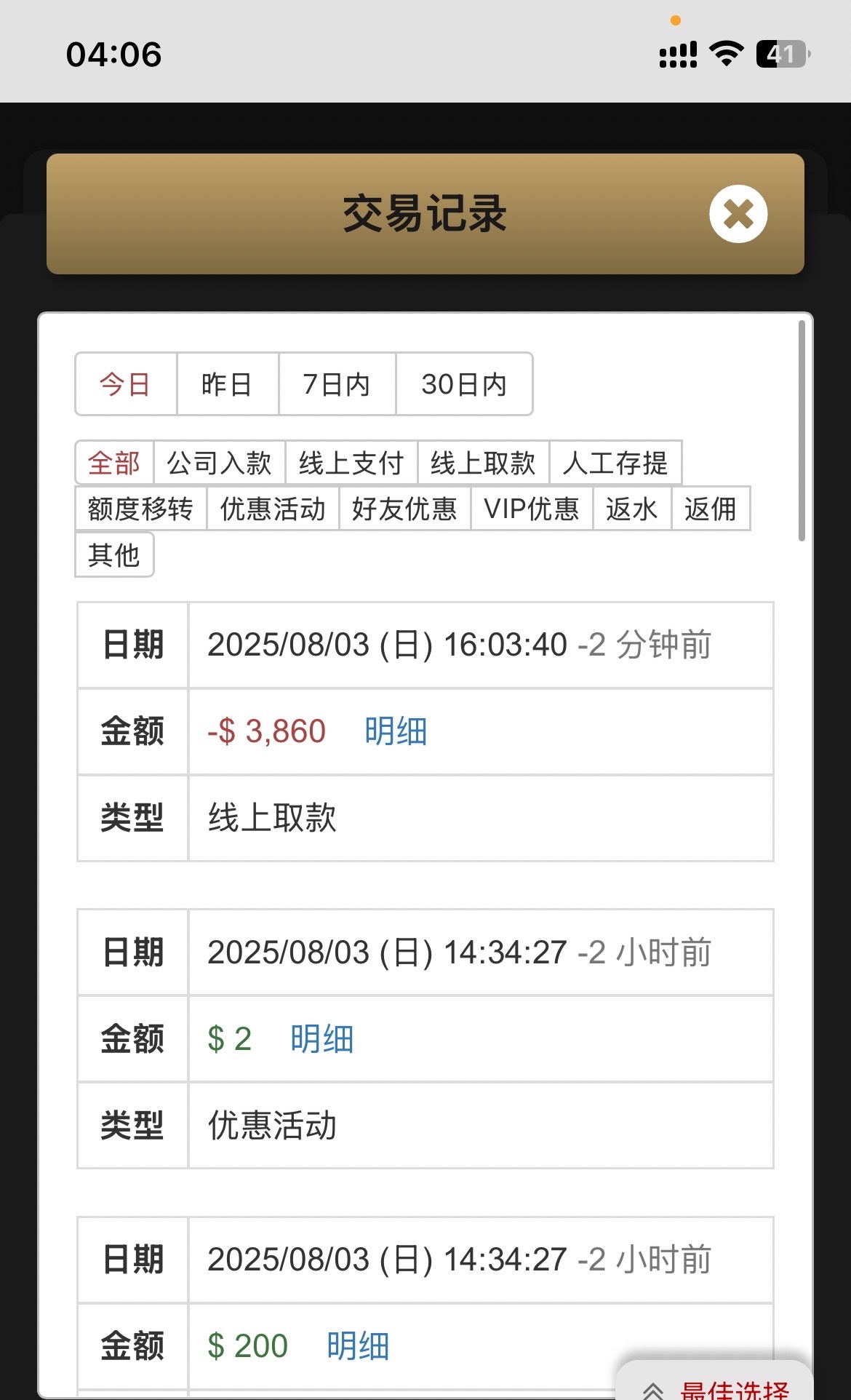Filter by 公司入款 type
851x1400 pixels.
pos(219,463)
